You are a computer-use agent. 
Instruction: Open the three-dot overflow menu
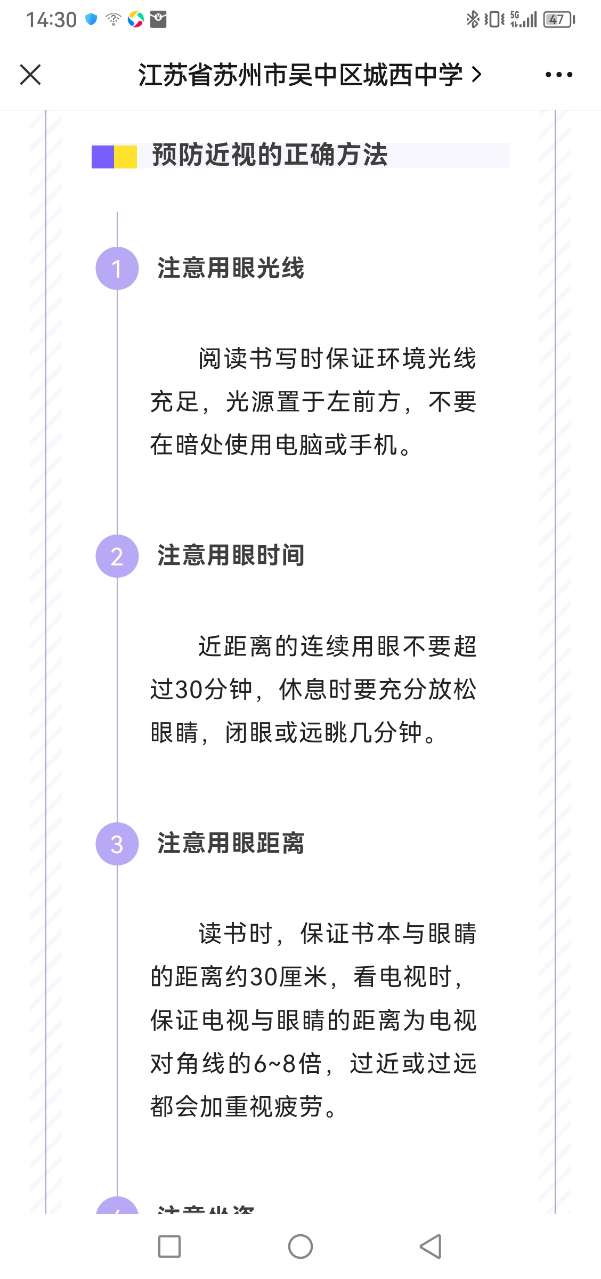click(x=559, y=75)
